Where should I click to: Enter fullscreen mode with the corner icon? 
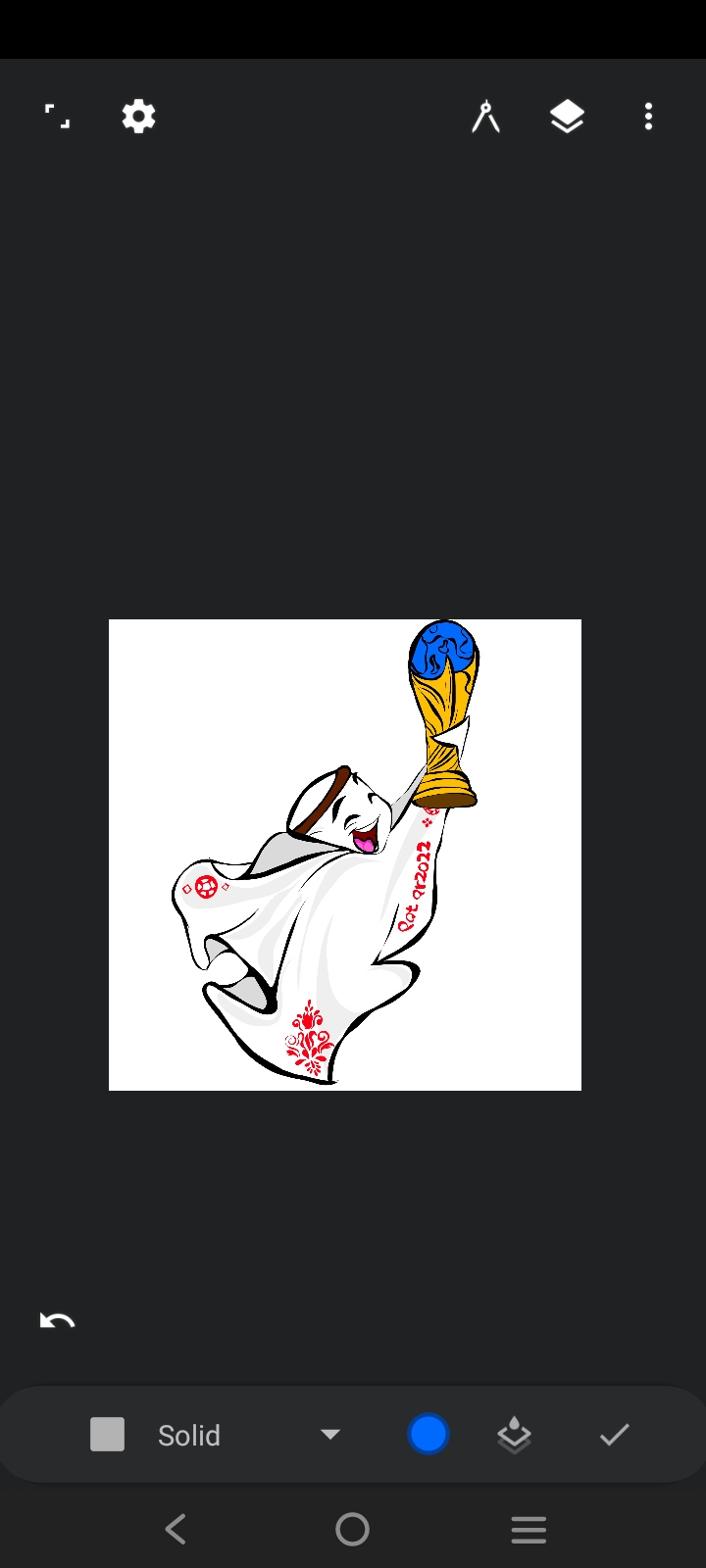tap(58, 117)
